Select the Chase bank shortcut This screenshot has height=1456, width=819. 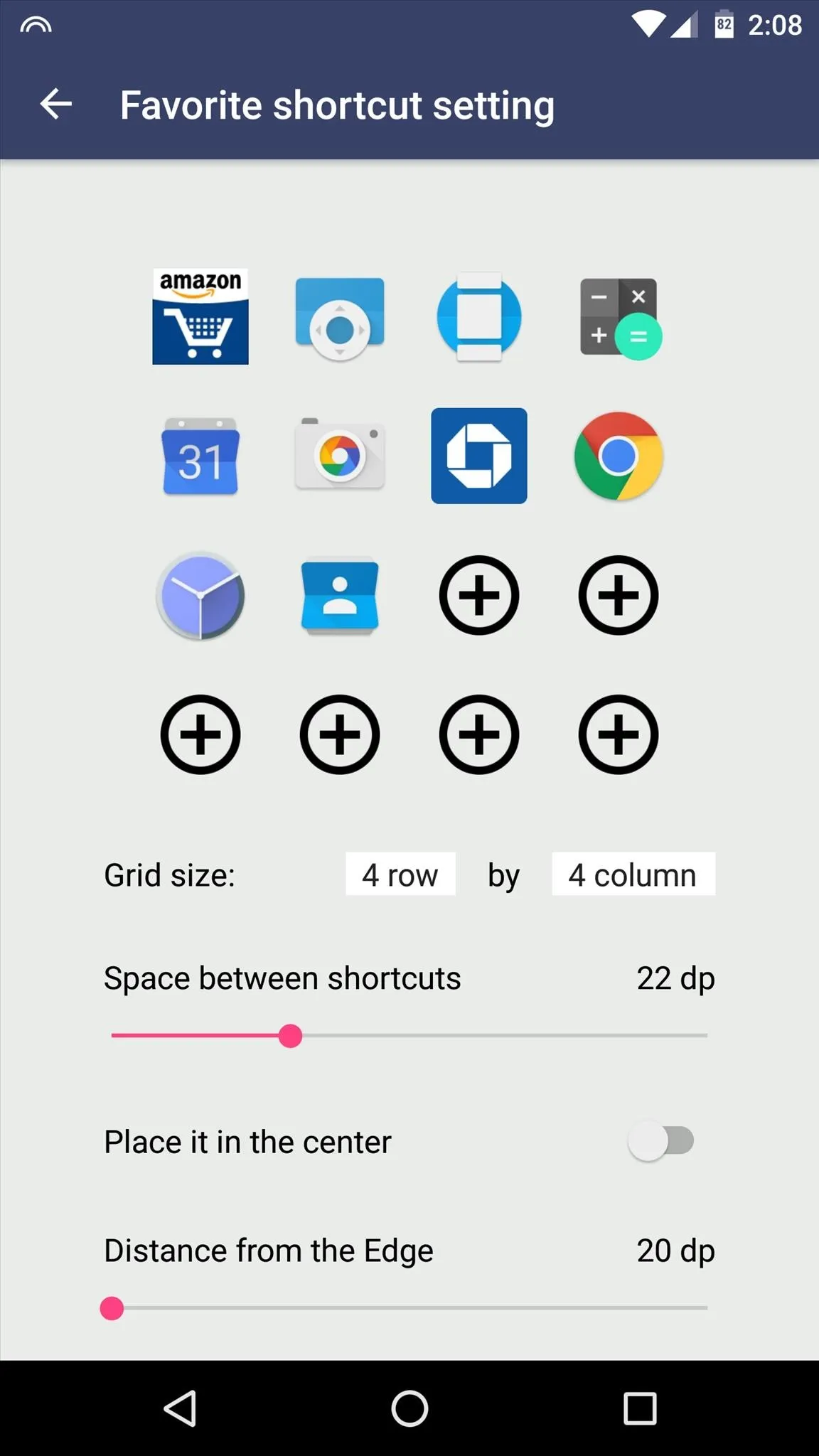tap(479, 456)
